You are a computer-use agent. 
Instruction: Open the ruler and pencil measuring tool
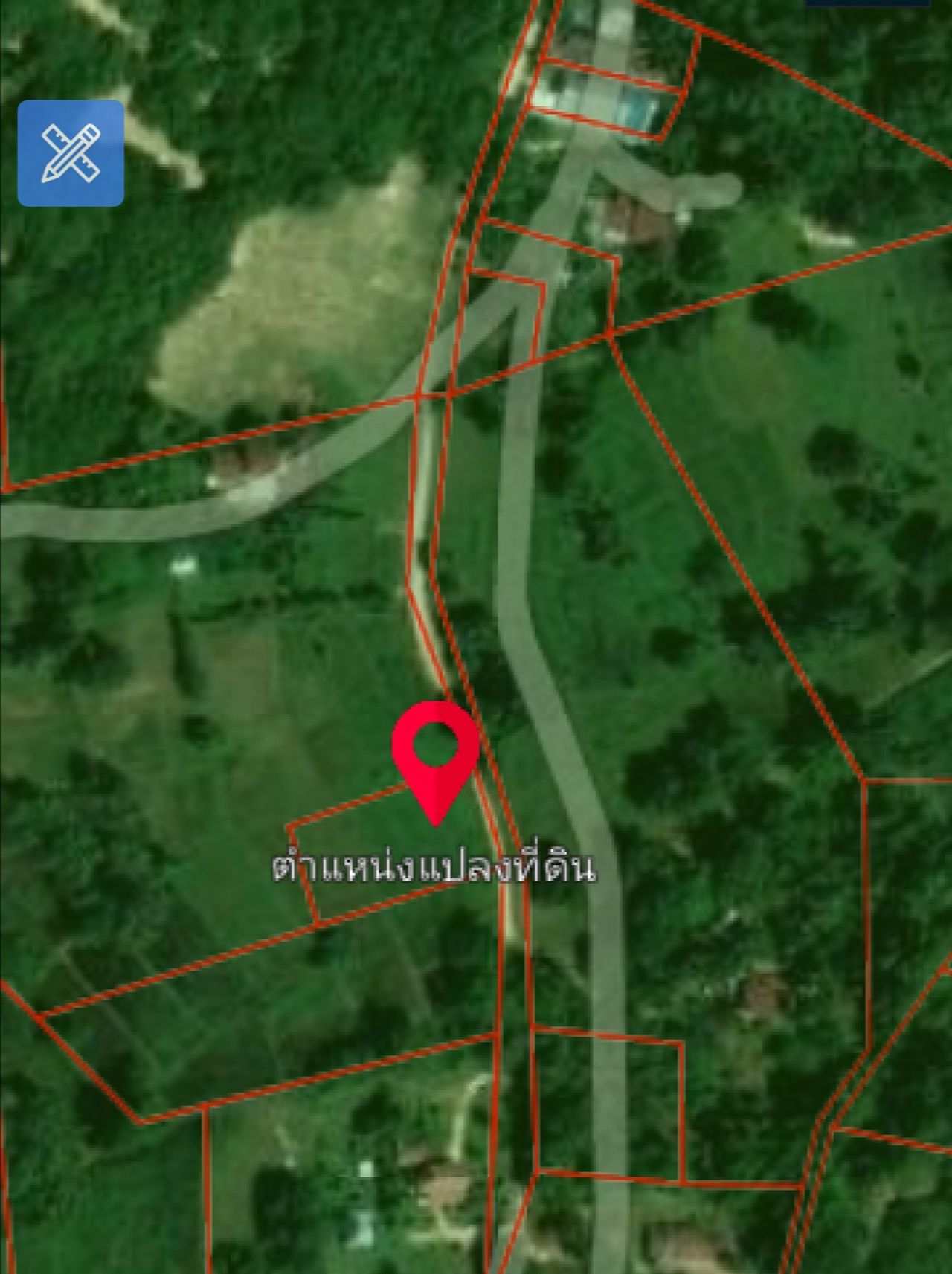click(x=71, y=153)
